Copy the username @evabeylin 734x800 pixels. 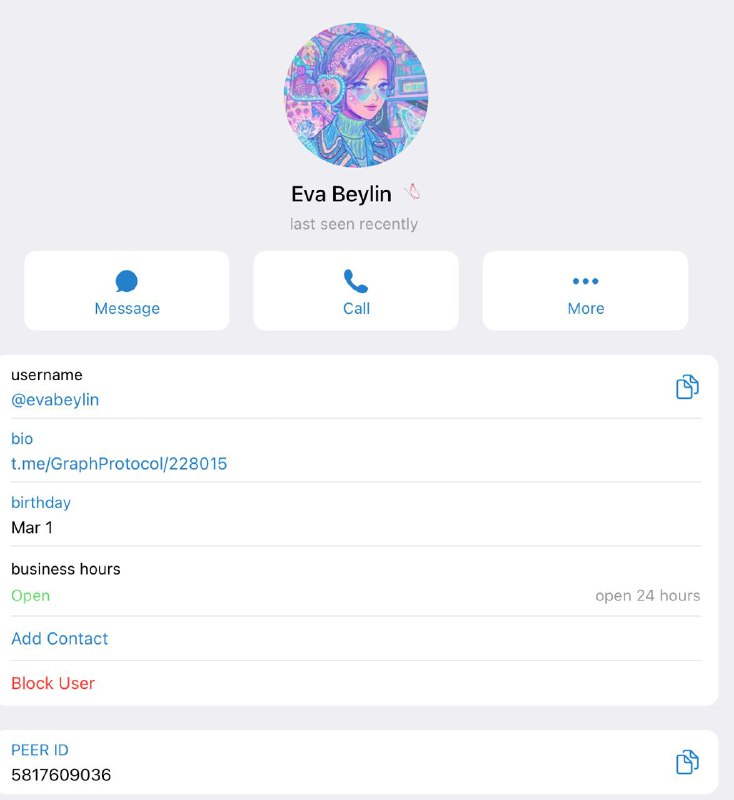pyautogui.click(x=687, y=387)
